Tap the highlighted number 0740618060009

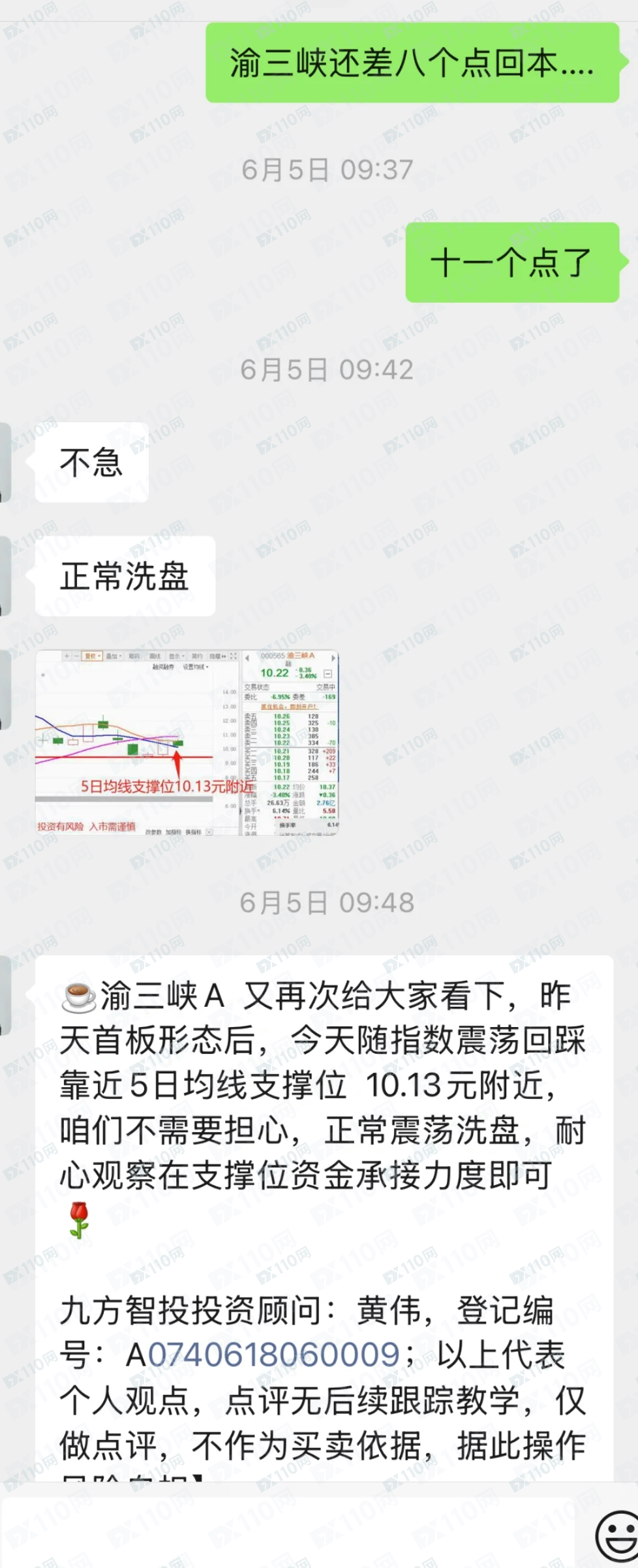point(273,1355)
